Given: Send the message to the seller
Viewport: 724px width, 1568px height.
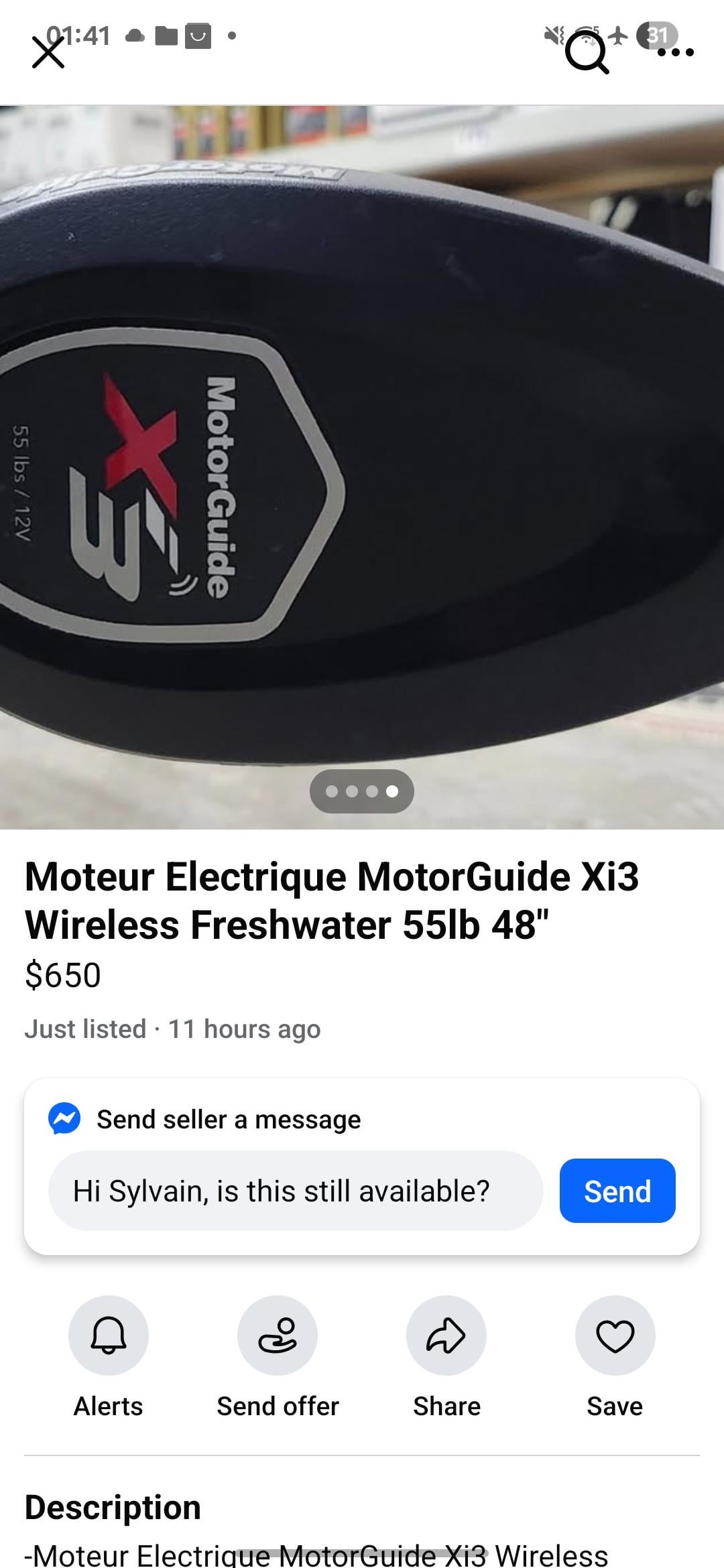Looking at the screenshot, I should click(x=617, y=1191).
